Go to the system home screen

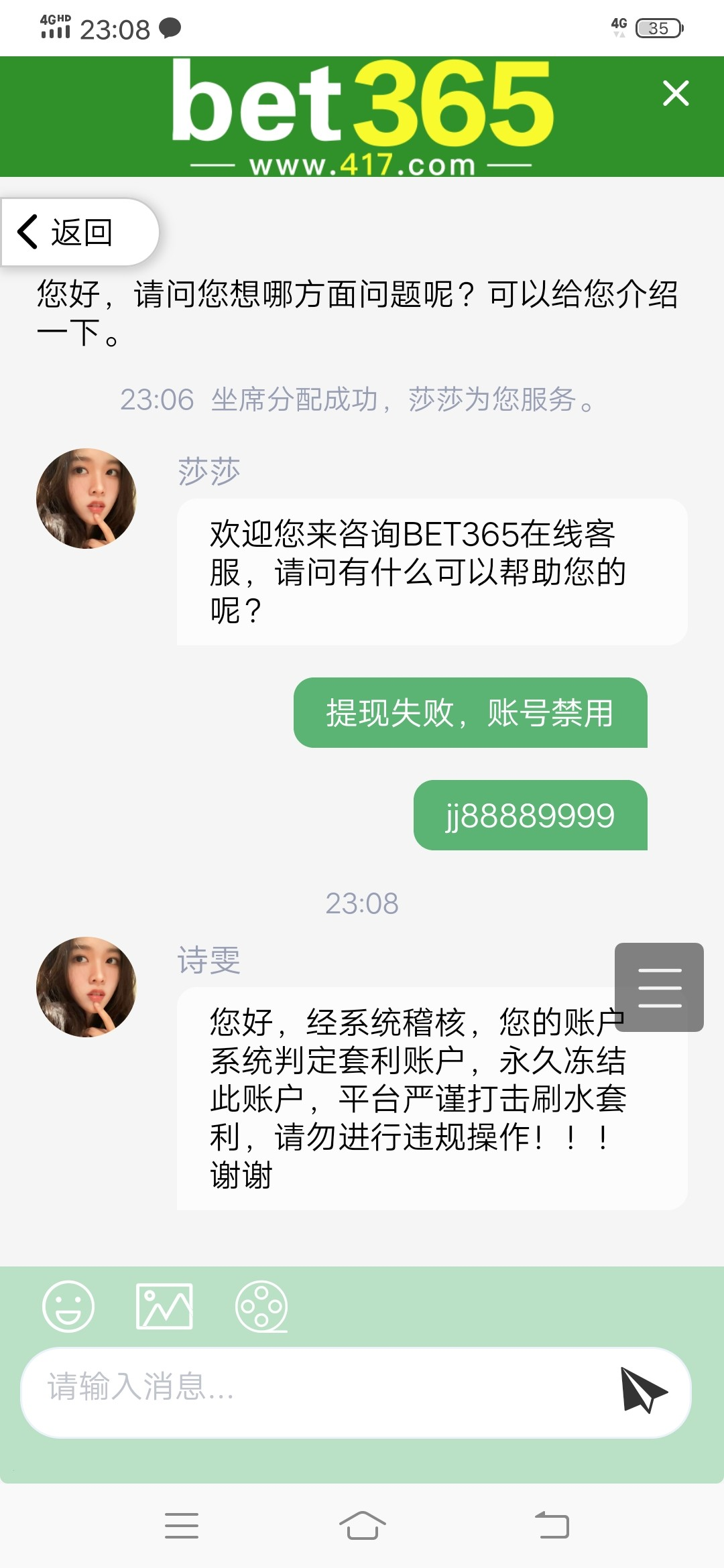pyautogui.click(x=362, y=1526)
